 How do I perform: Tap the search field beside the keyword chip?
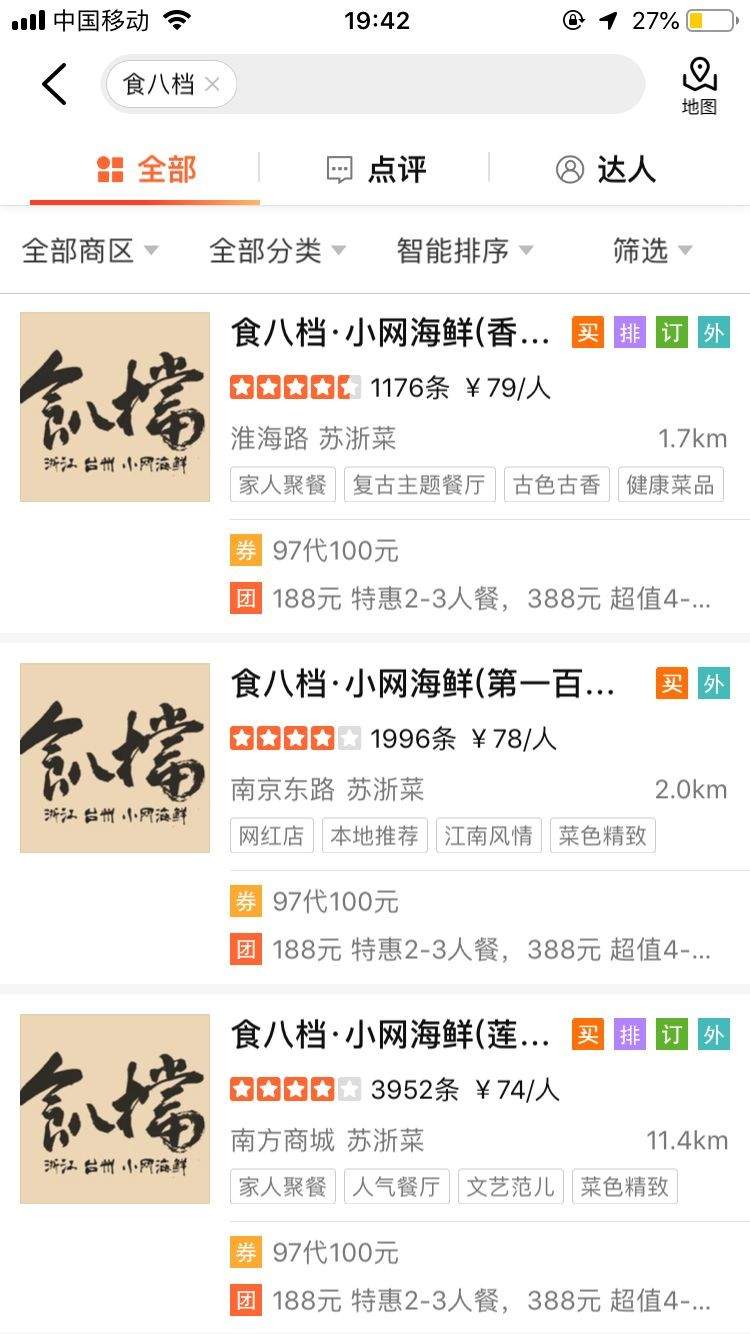coord(438,85)
